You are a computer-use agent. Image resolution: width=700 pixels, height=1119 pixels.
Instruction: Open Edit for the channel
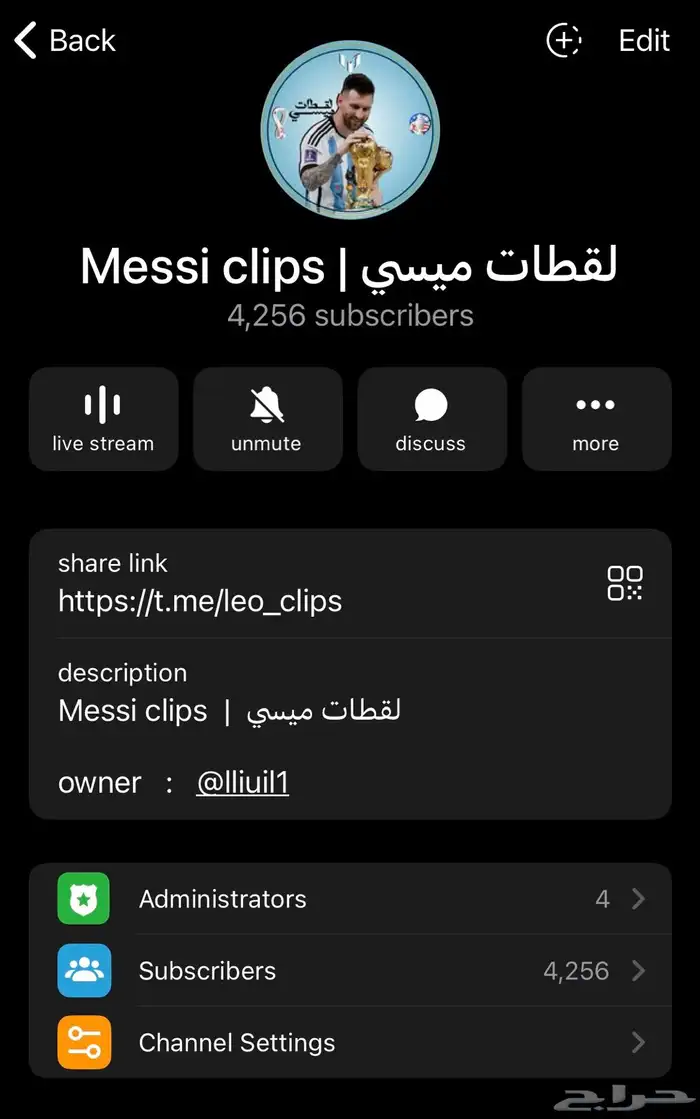coord(644,41)
